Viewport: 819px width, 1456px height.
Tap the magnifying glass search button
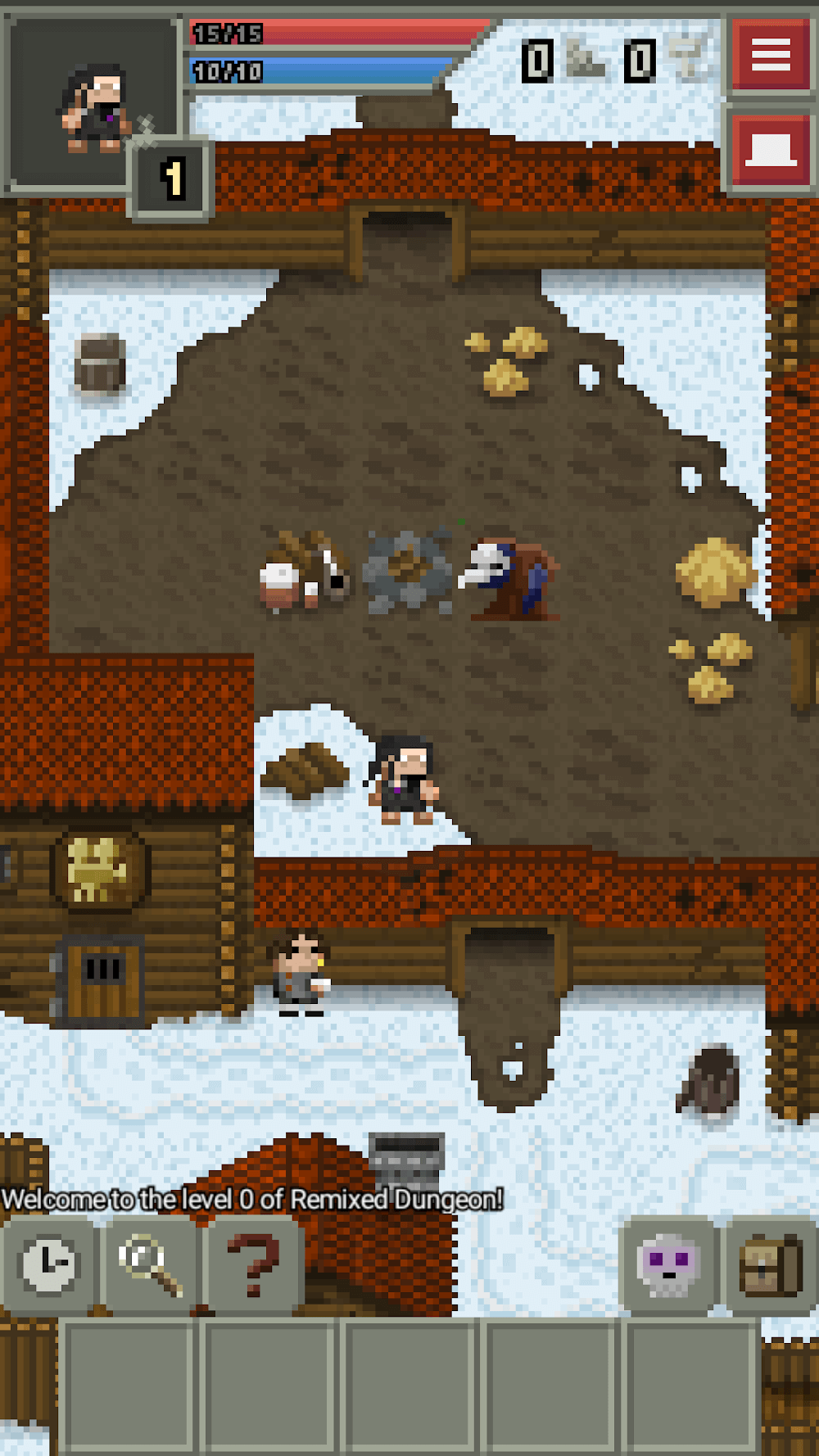click(x=150, y=1264)
